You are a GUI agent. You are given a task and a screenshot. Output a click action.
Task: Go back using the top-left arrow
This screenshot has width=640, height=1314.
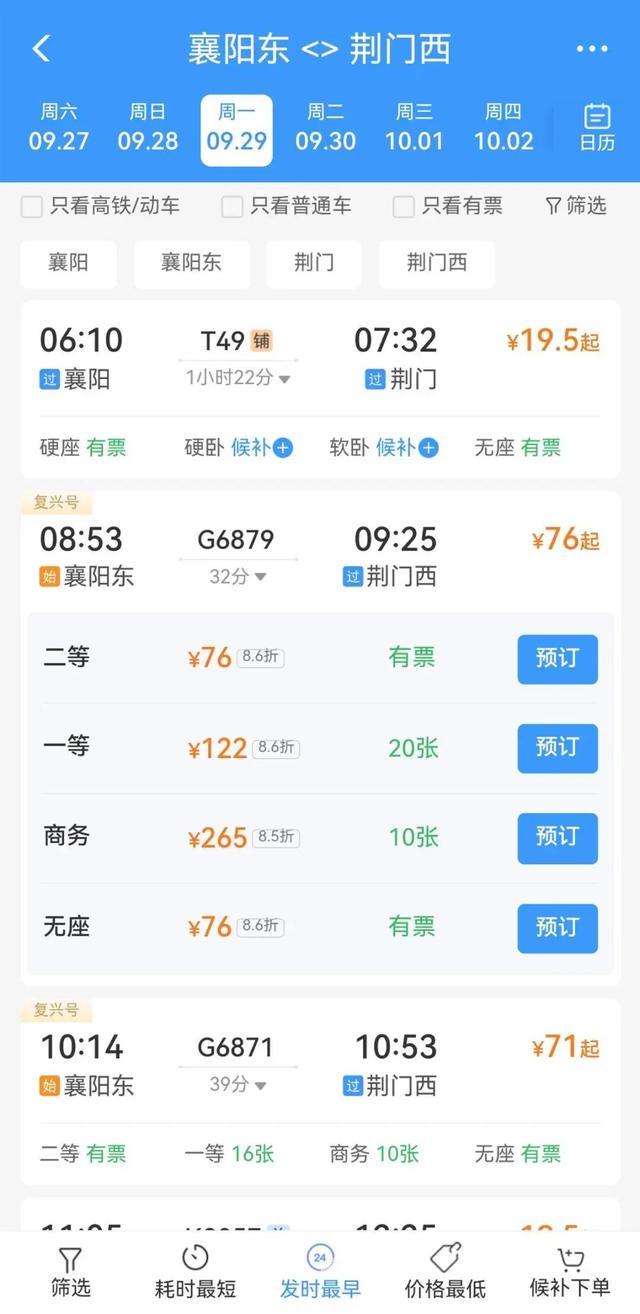(41, 48)
